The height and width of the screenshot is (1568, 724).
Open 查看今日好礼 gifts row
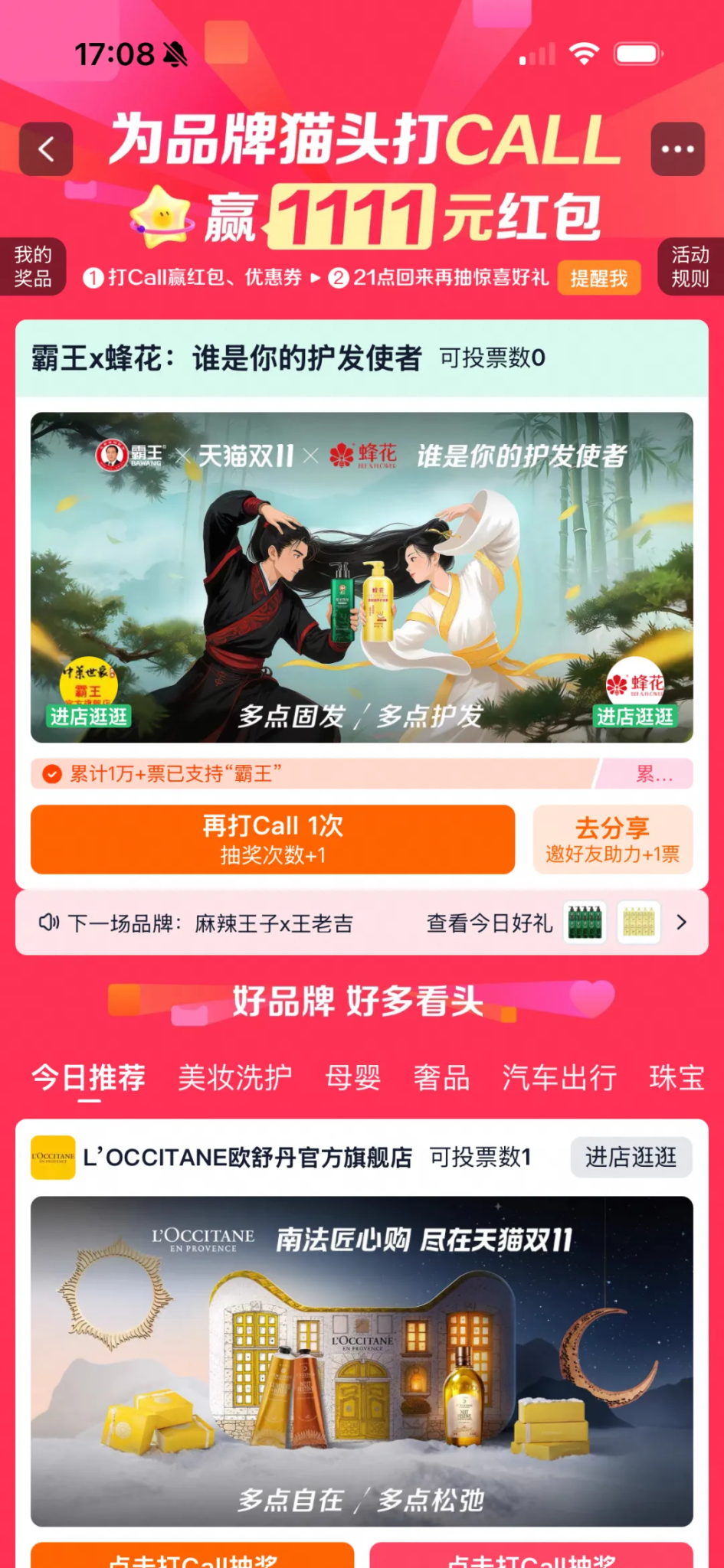tap(552, 923)
